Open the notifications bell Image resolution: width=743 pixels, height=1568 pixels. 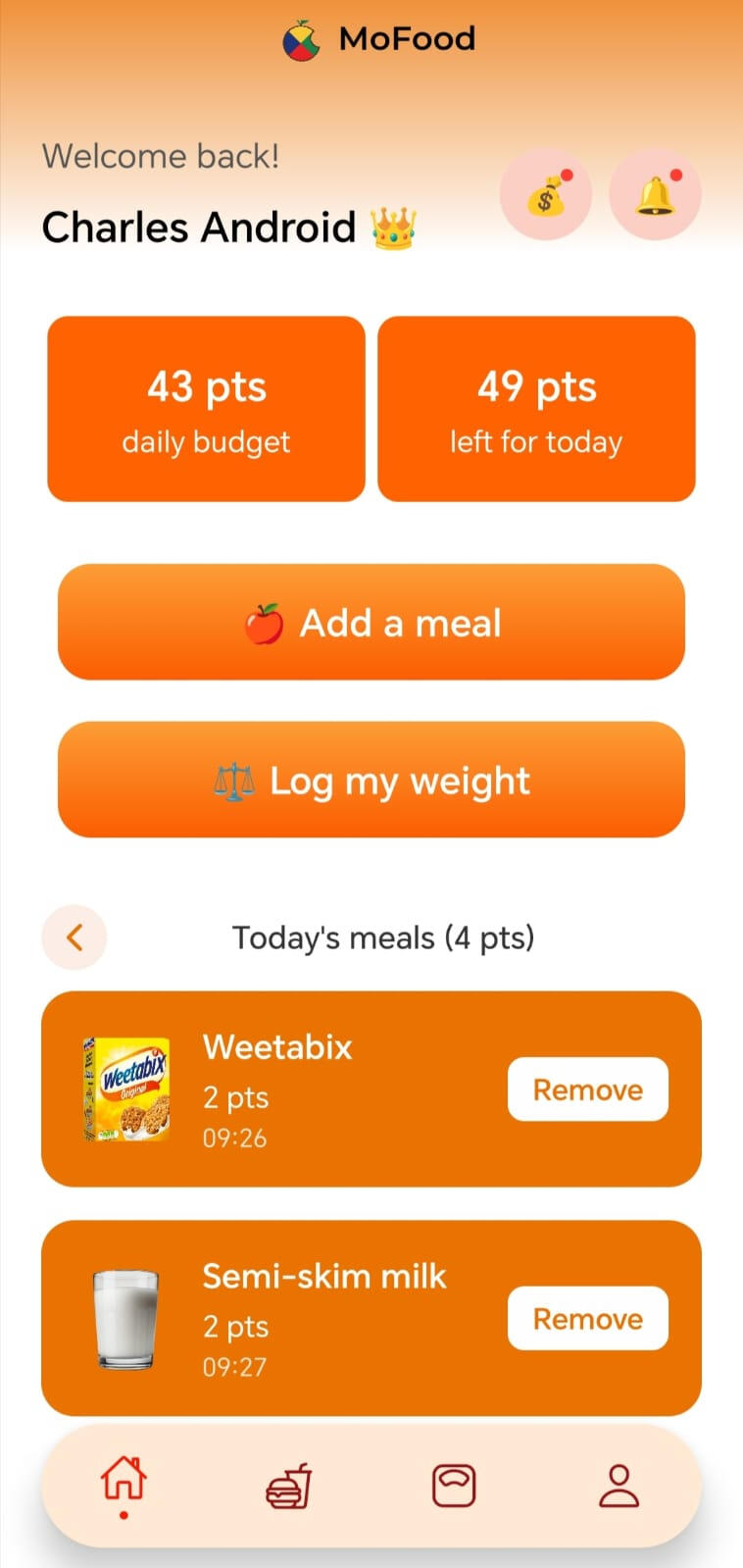pos(655,195)
